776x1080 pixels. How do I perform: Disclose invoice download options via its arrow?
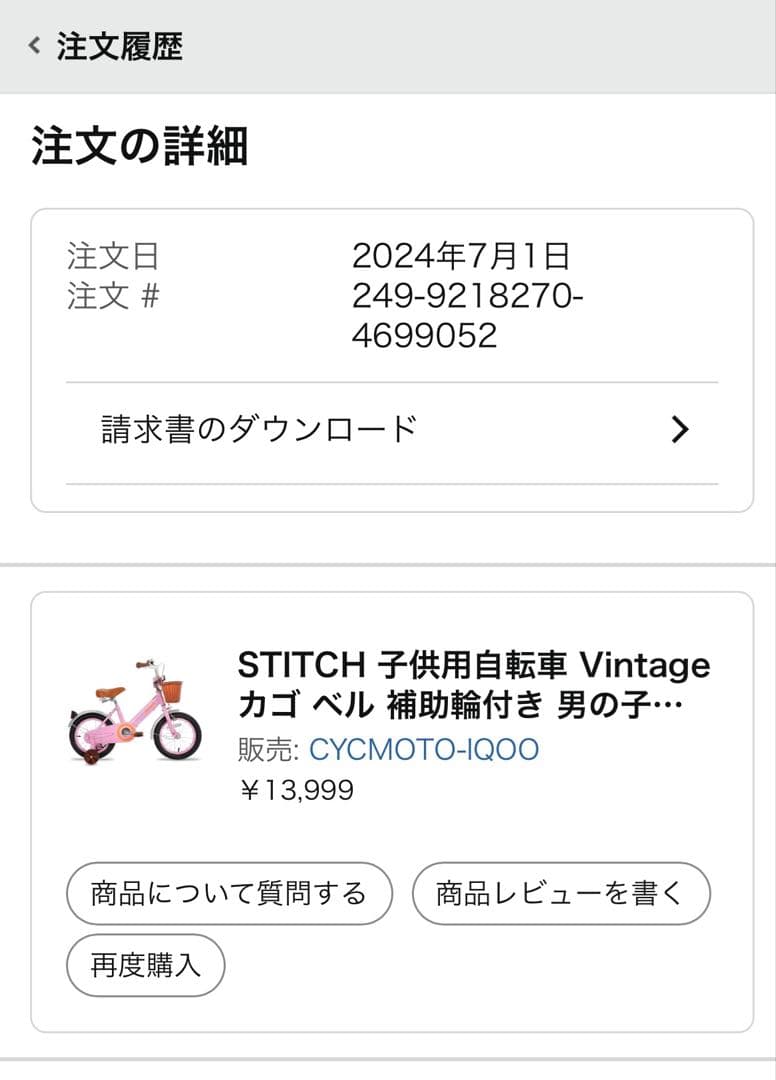pyautogui.click(x=681, y=429)
